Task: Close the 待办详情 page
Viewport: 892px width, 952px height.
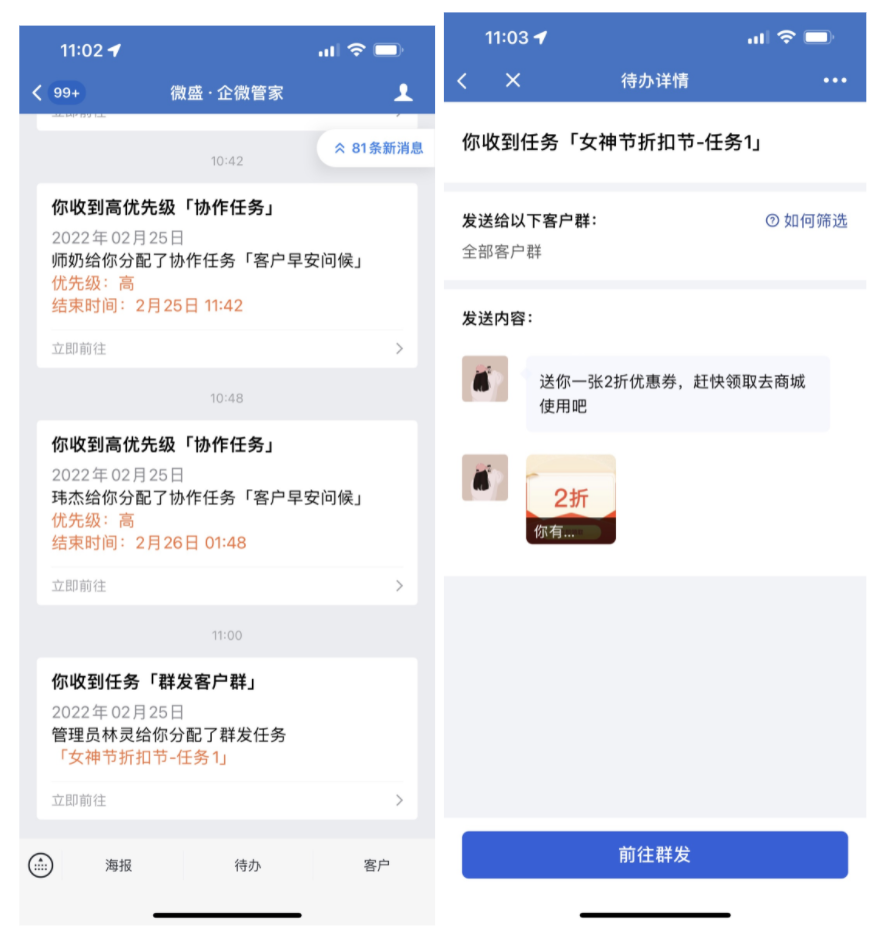Action: coord(513,81)
